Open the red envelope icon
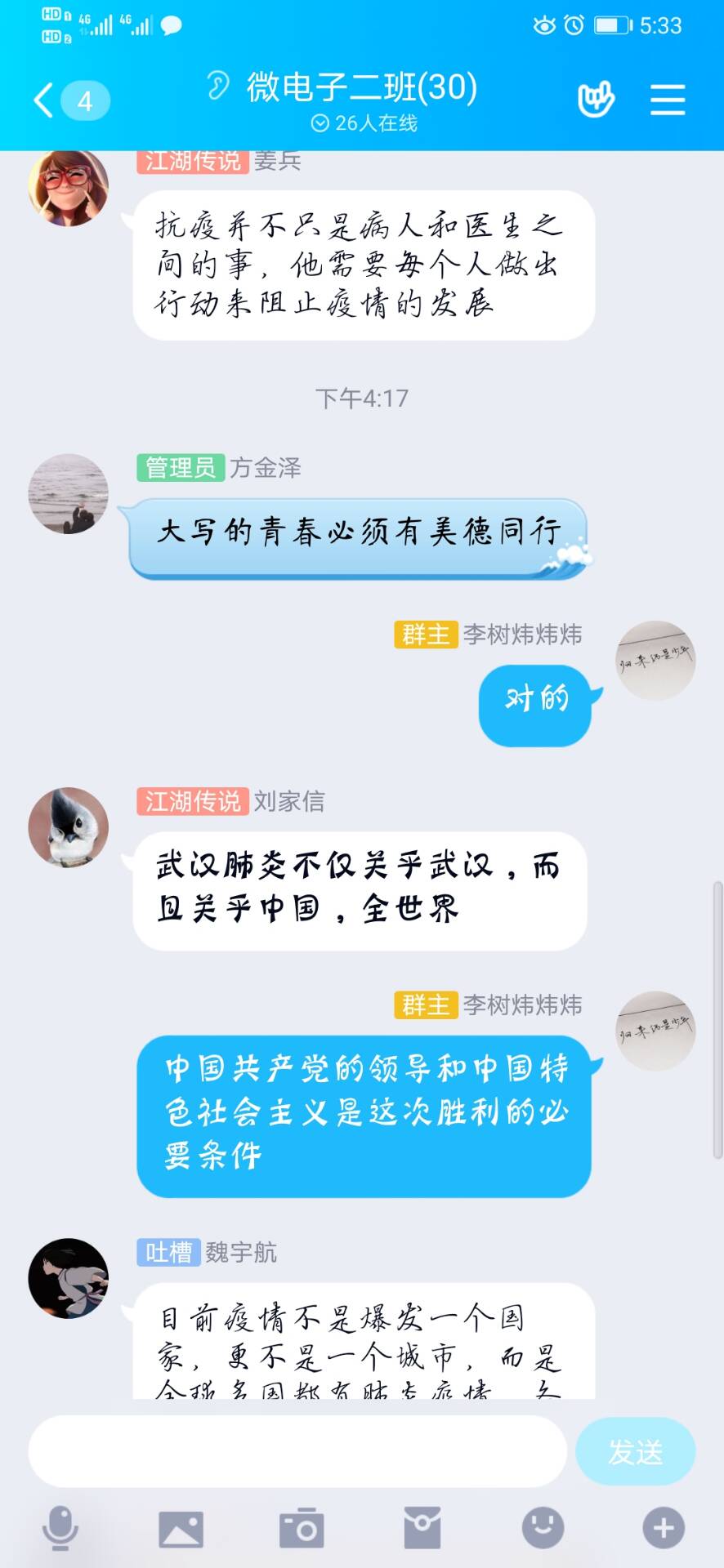This screenshot has width=724, height=1568. coord(422,1527)
